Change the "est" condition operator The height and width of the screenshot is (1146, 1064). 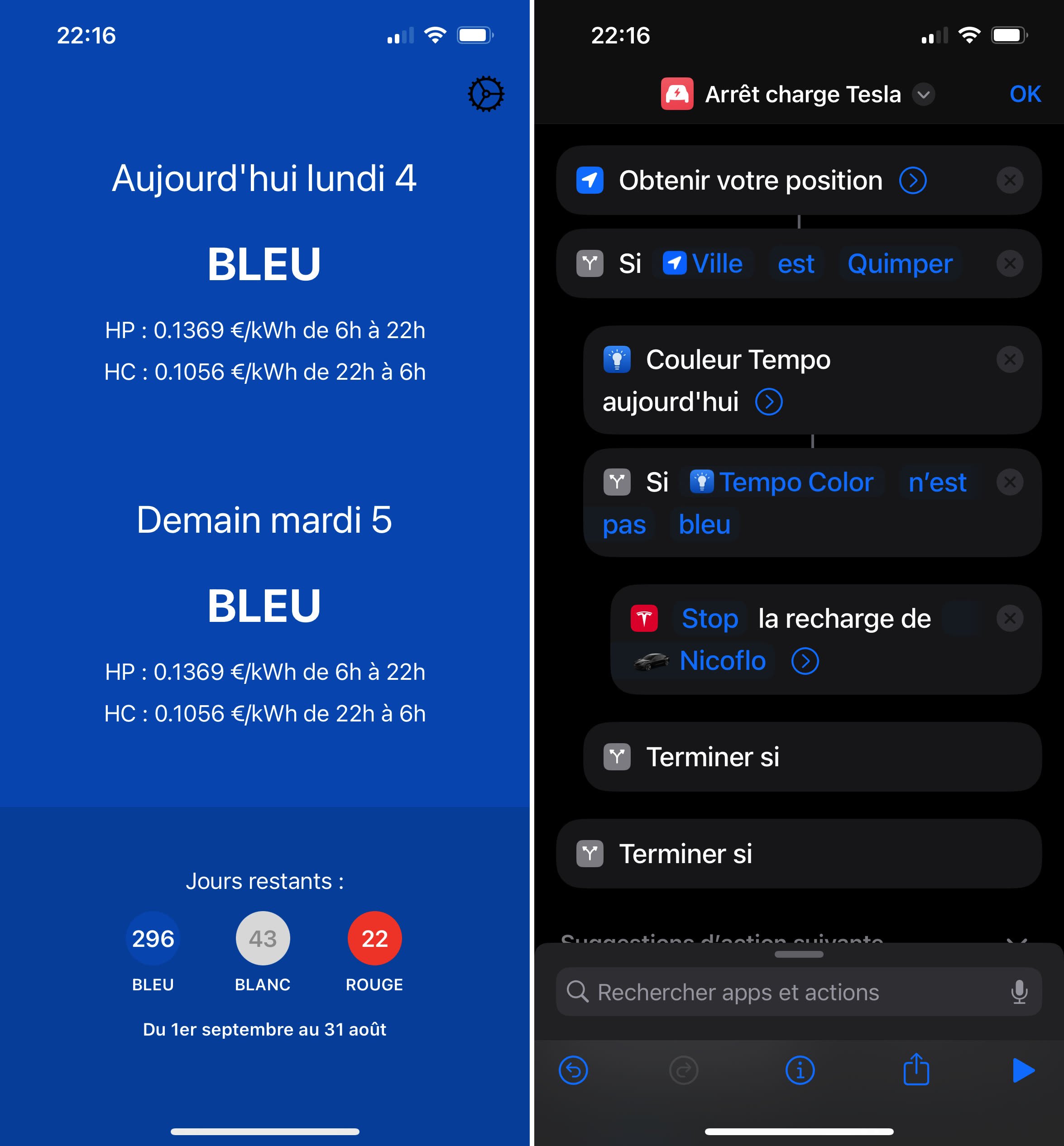(x=796, y=263)
